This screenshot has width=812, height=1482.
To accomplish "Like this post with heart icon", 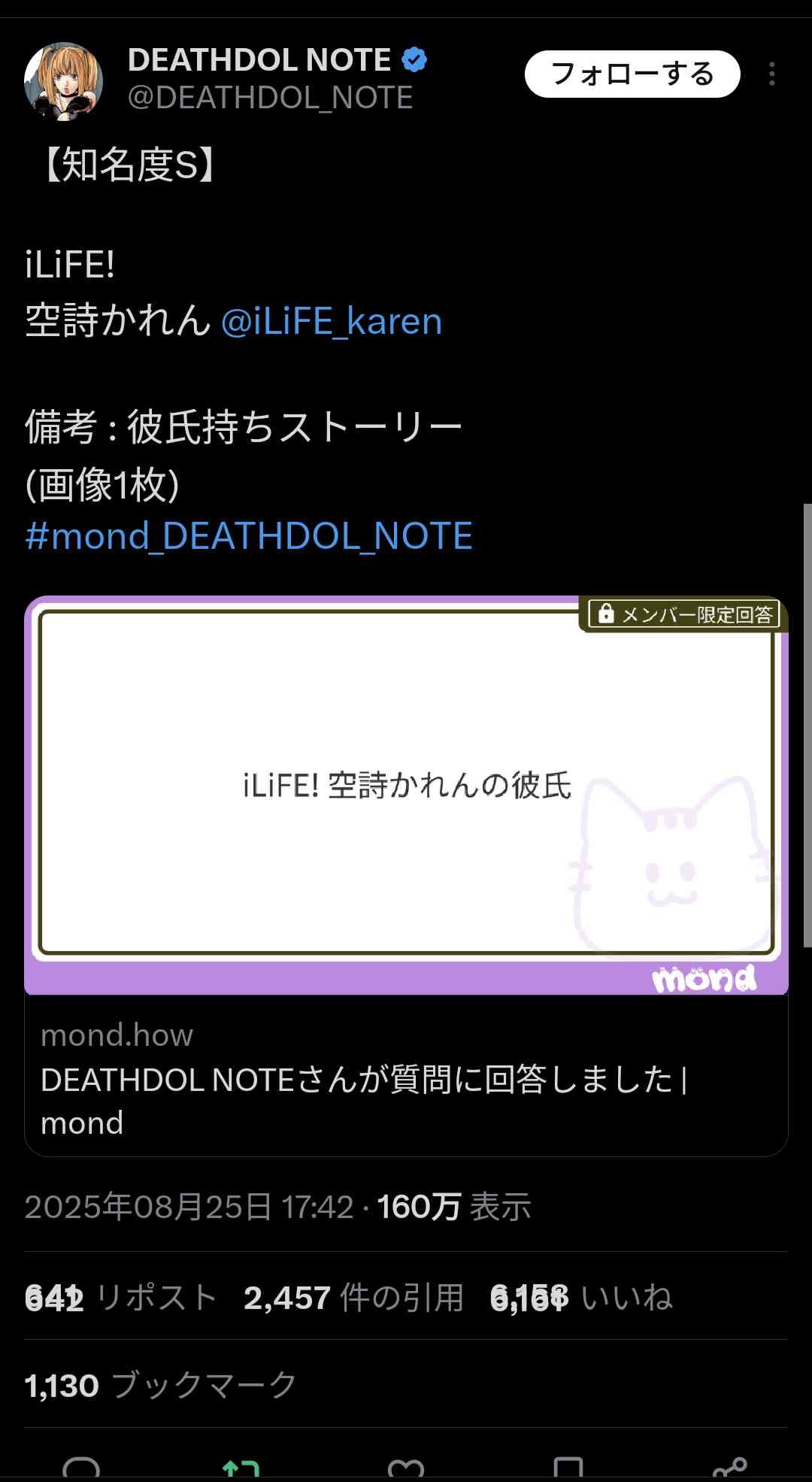I will [406, 1468].
